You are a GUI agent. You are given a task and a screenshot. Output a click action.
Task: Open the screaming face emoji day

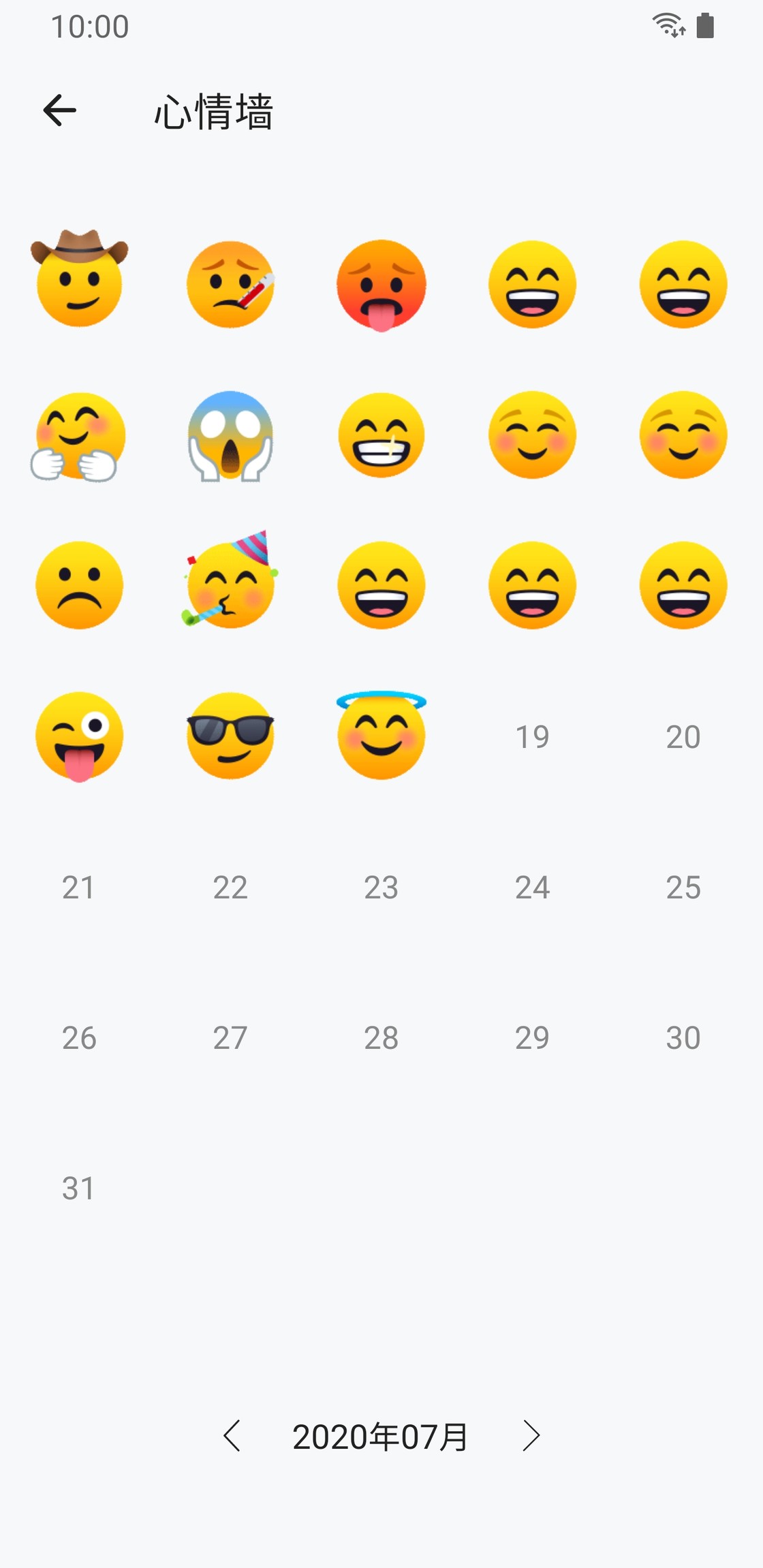point(230,436)
